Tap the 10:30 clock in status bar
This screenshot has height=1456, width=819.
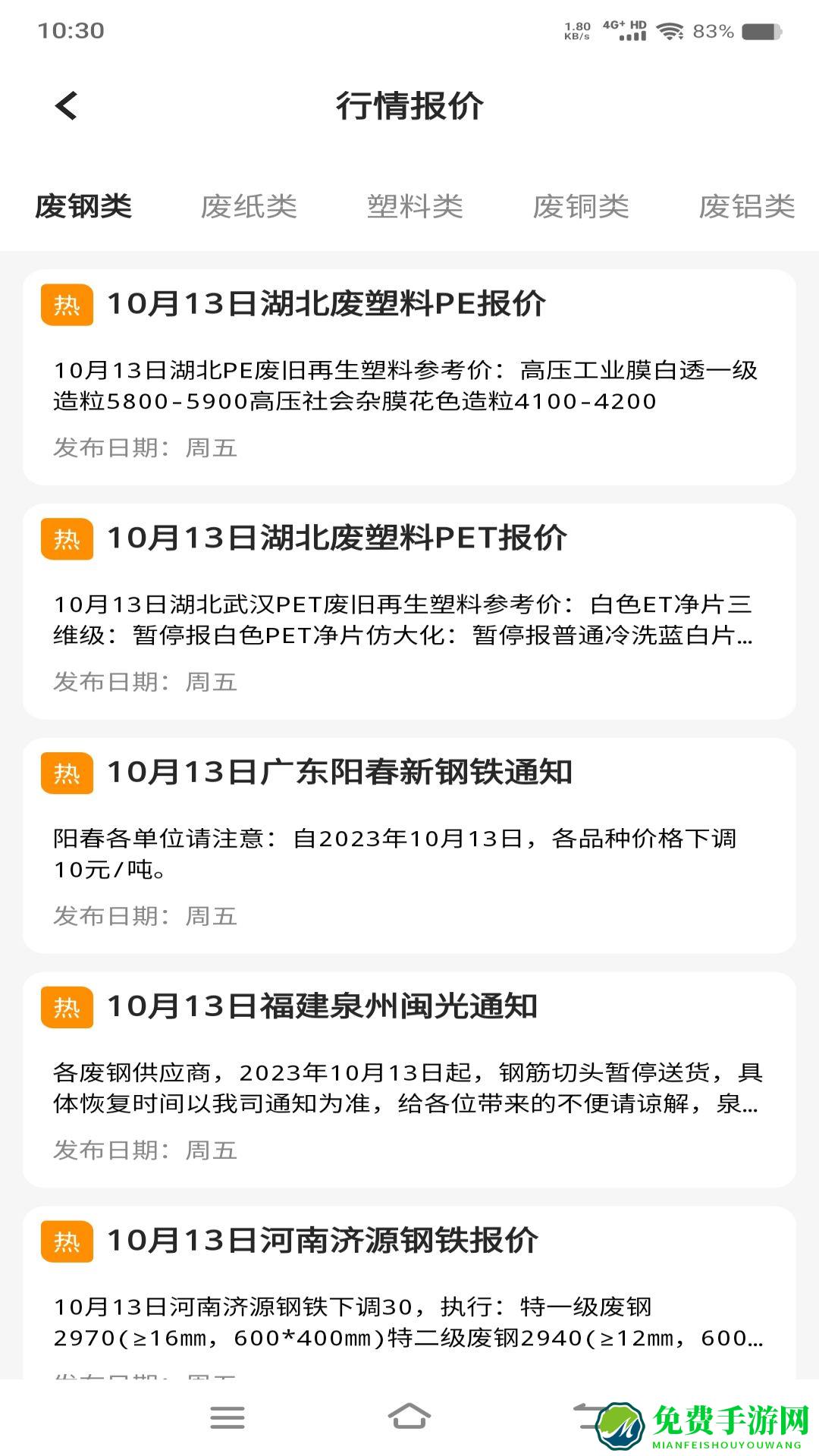point(73,32)
